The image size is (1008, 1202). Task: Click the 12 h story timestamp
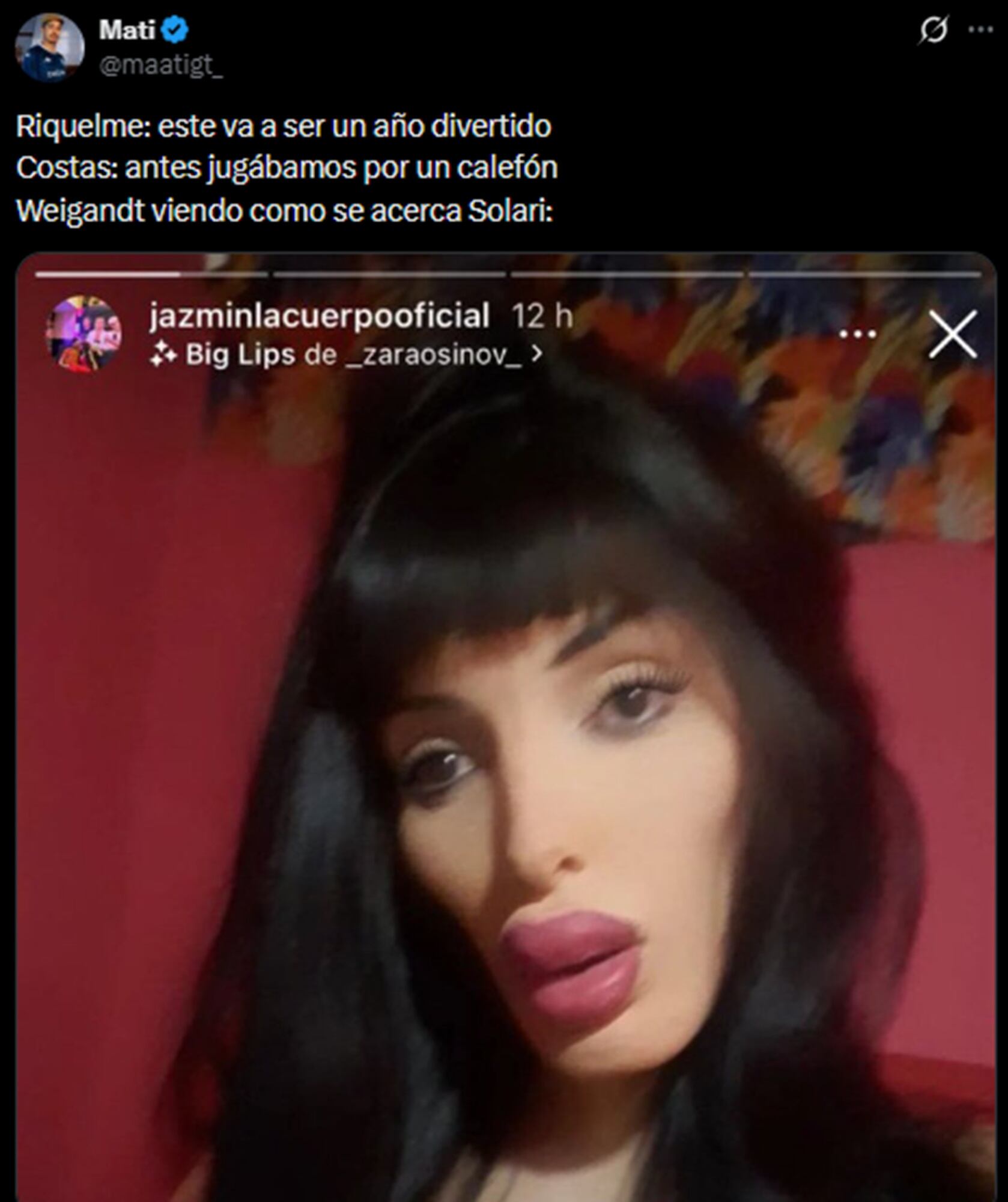[x=541, y=319]
